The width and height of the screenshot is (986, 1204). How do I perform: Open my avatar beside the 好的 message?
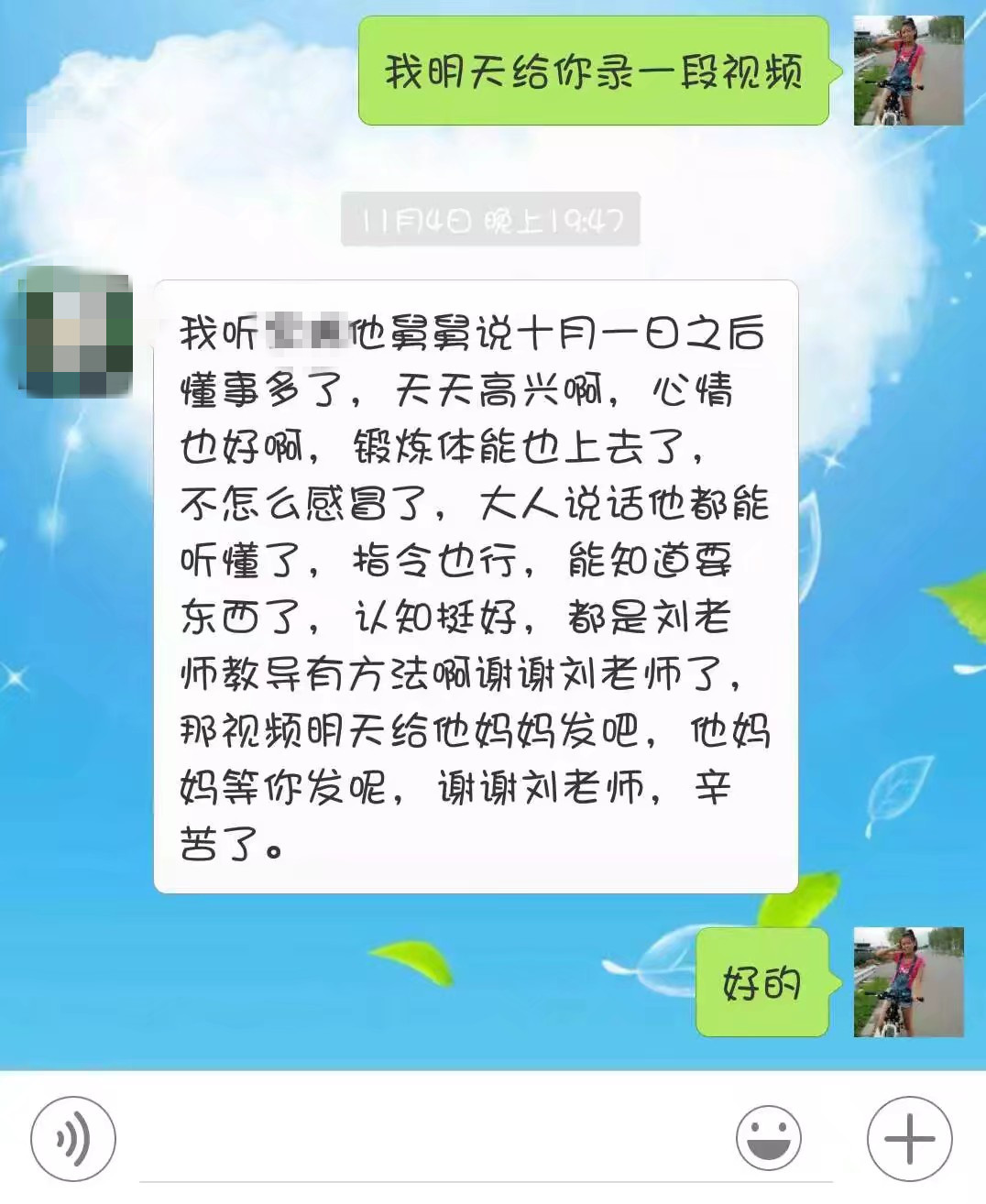[908, 981]
